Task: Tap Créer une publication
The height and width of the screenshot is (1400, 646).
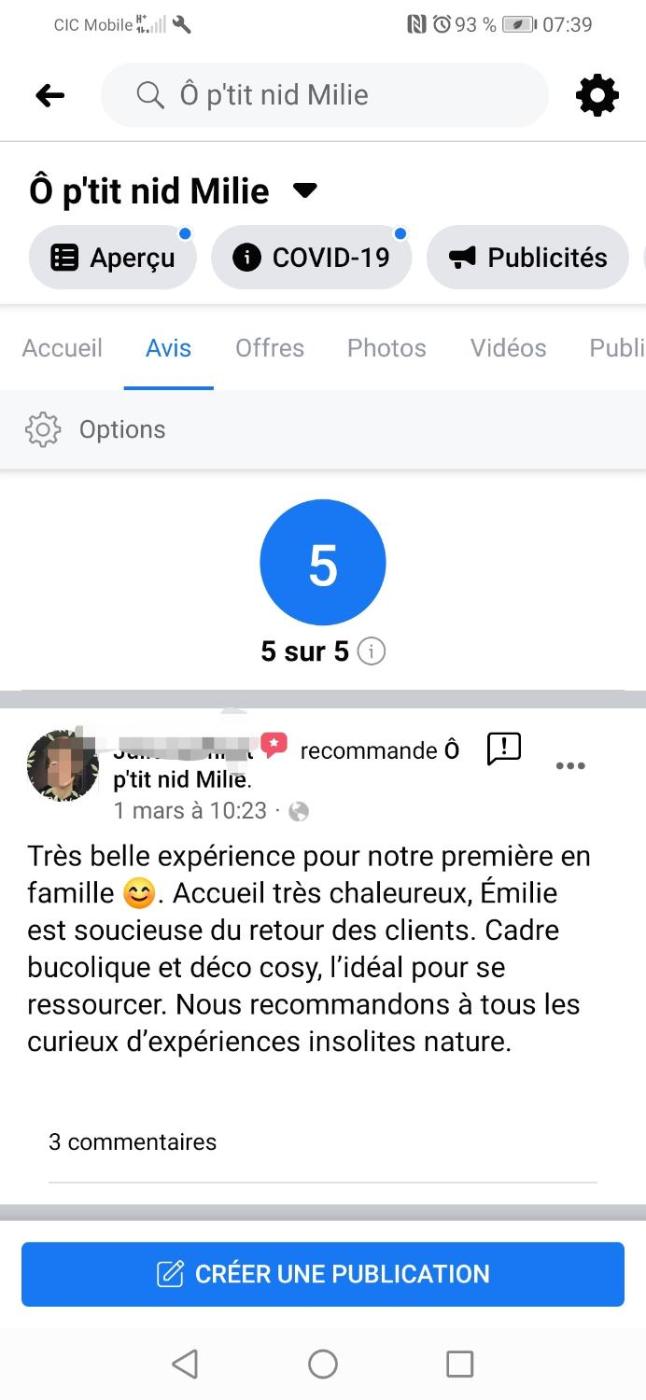Action: point(323,1273)
